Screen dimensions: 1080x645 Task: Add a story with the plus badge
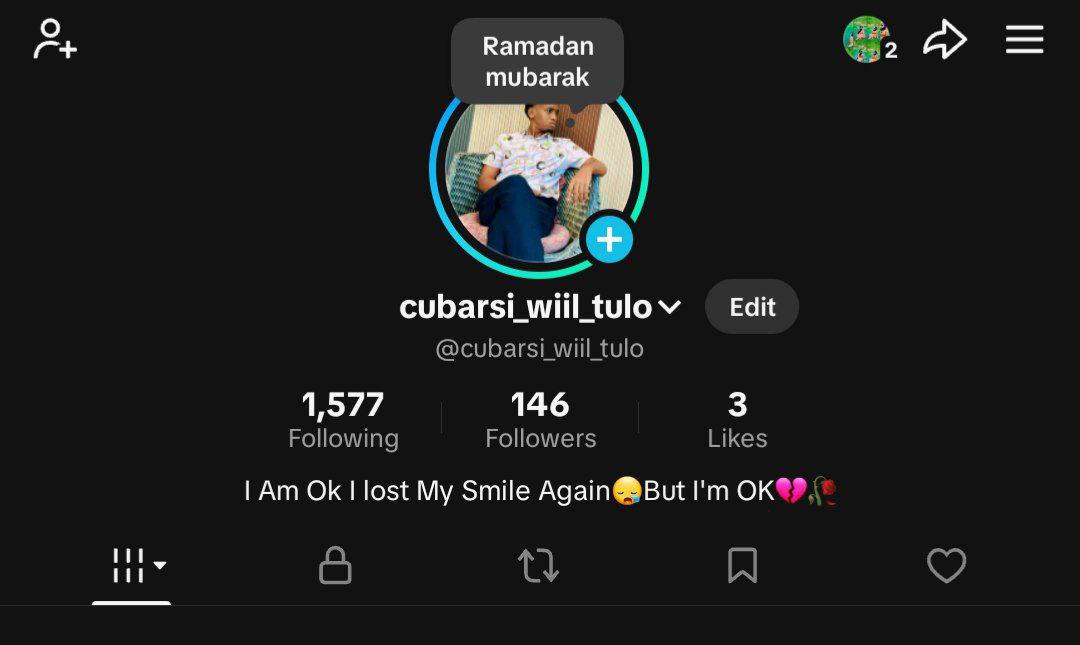(x=609, y=240)
